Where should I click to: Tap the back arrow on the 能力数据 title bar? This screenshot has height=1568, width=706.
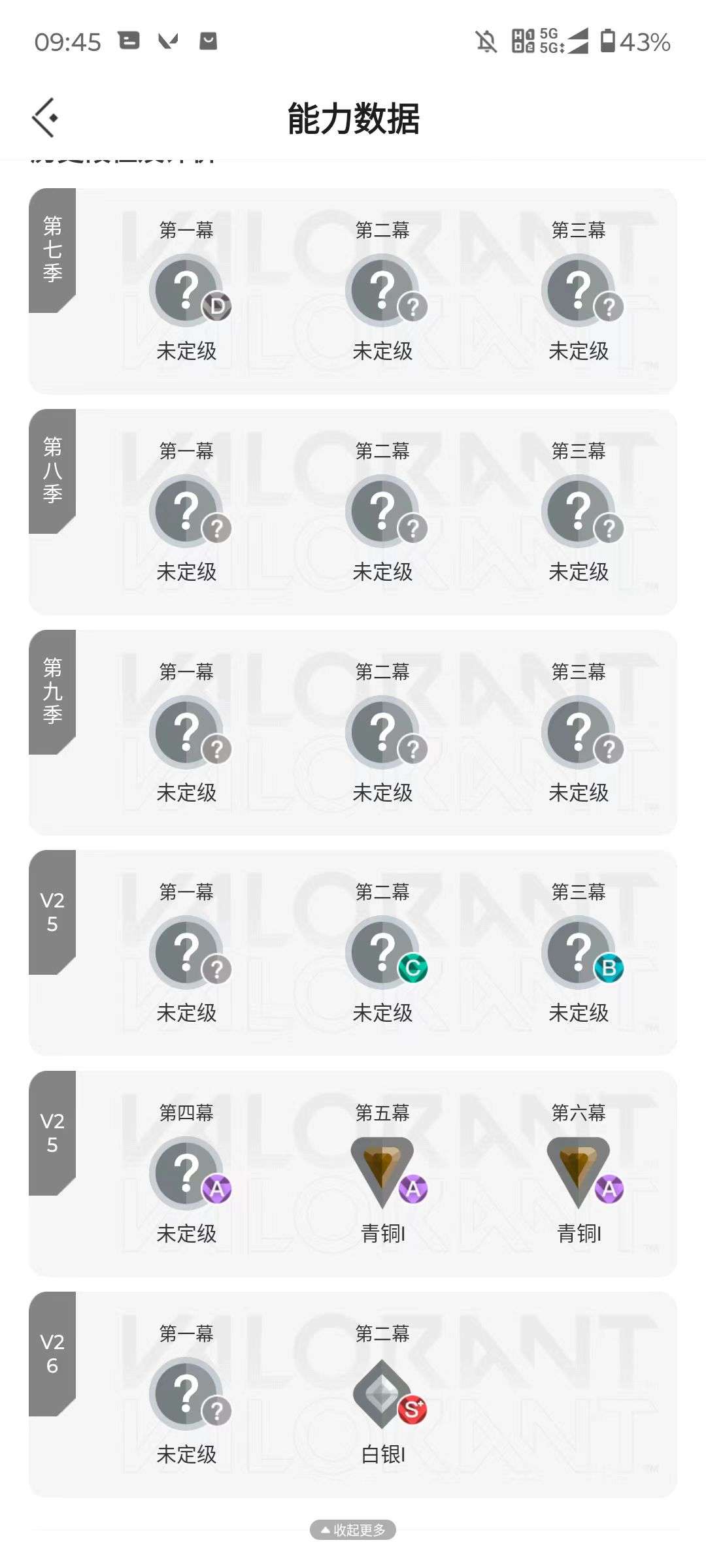[43, 118]
